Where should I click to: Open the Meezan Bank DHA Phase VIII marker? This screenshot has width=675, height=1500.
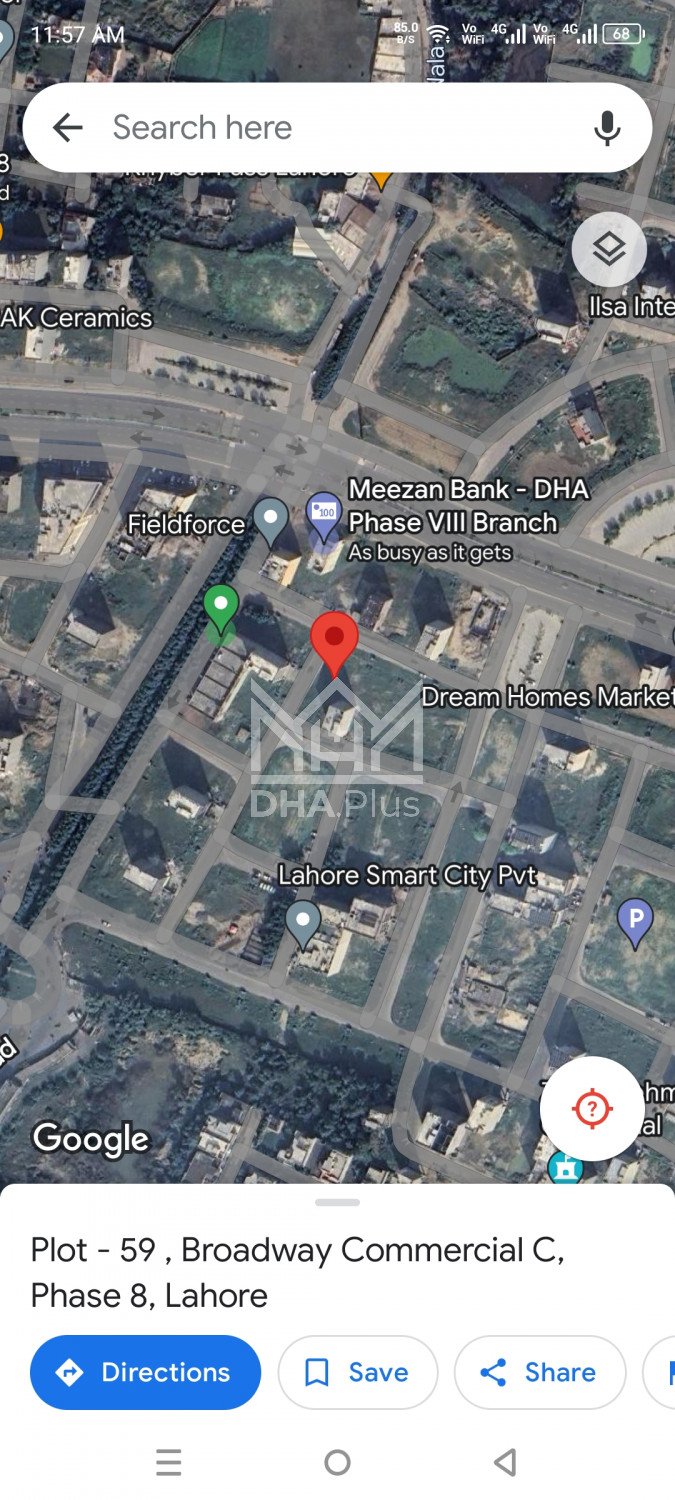(x=323, y=517)
